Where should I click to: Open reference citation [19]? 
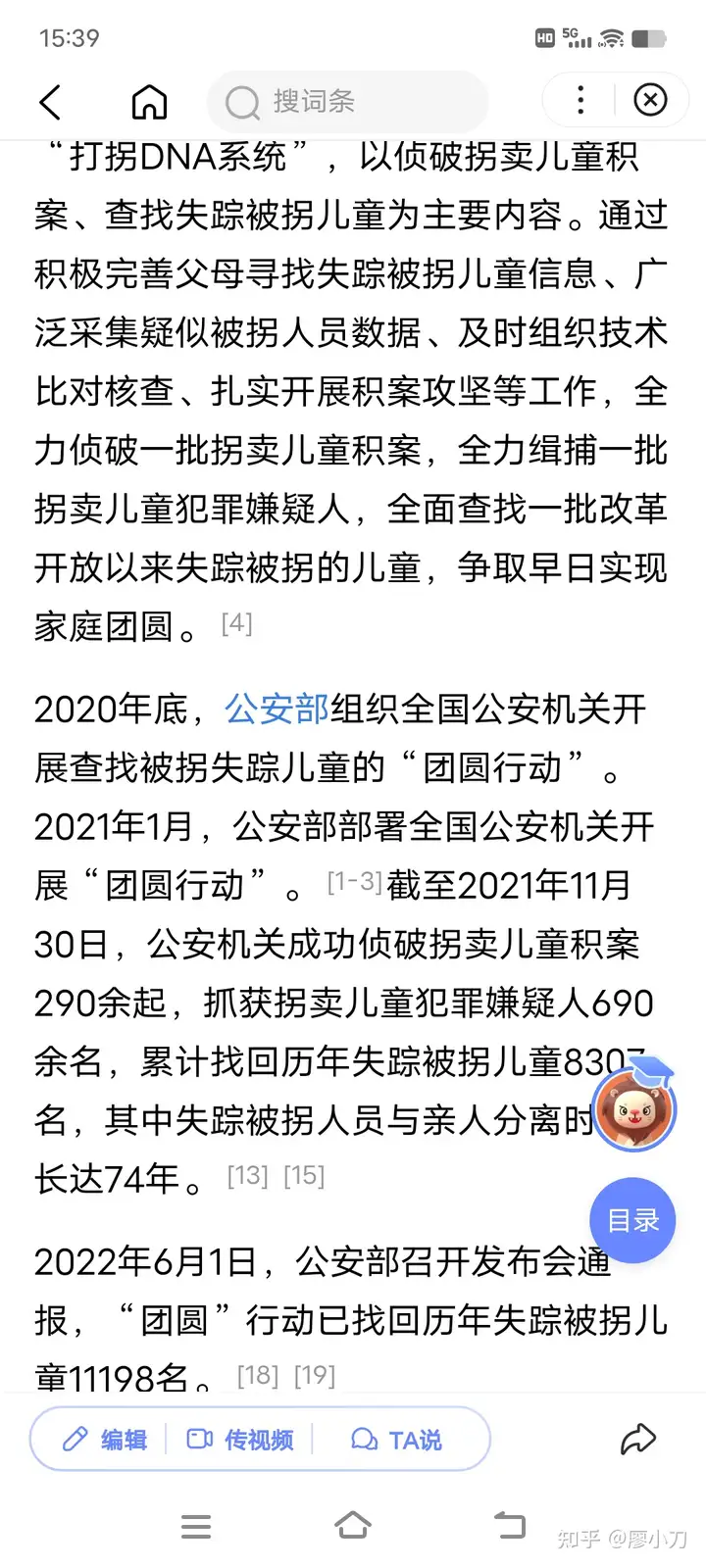(315, 1376)
